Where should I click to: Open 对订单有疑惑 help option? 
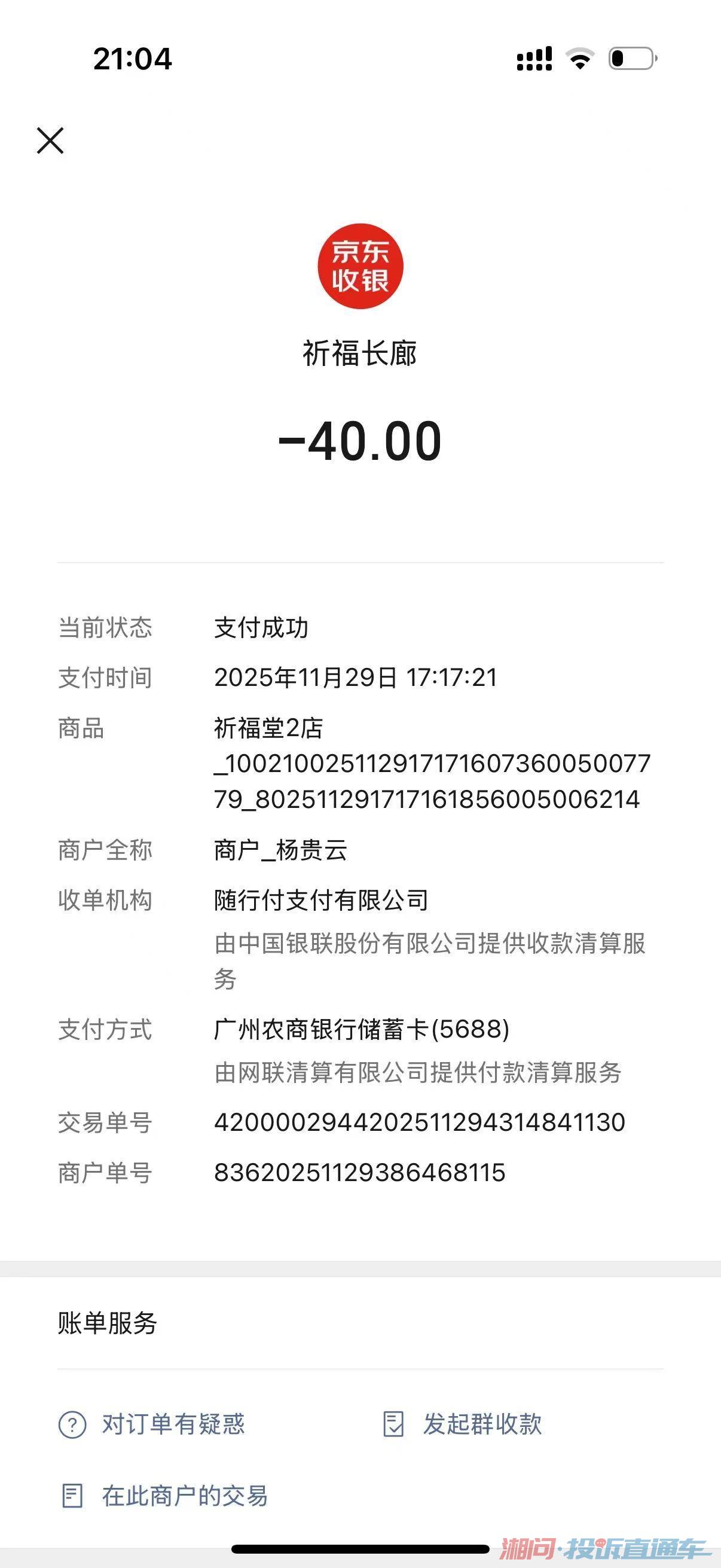click(152, 1424)
